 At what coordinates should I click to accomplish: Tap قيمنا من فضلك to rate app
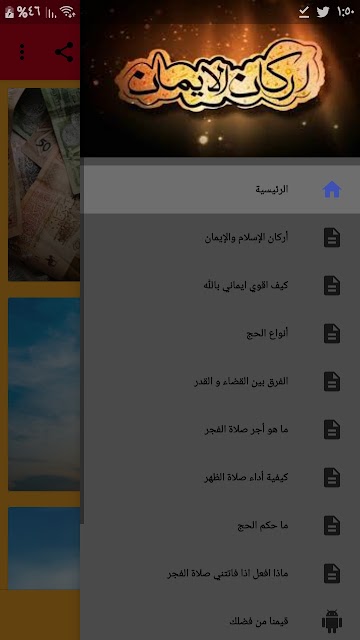[220, 621]
